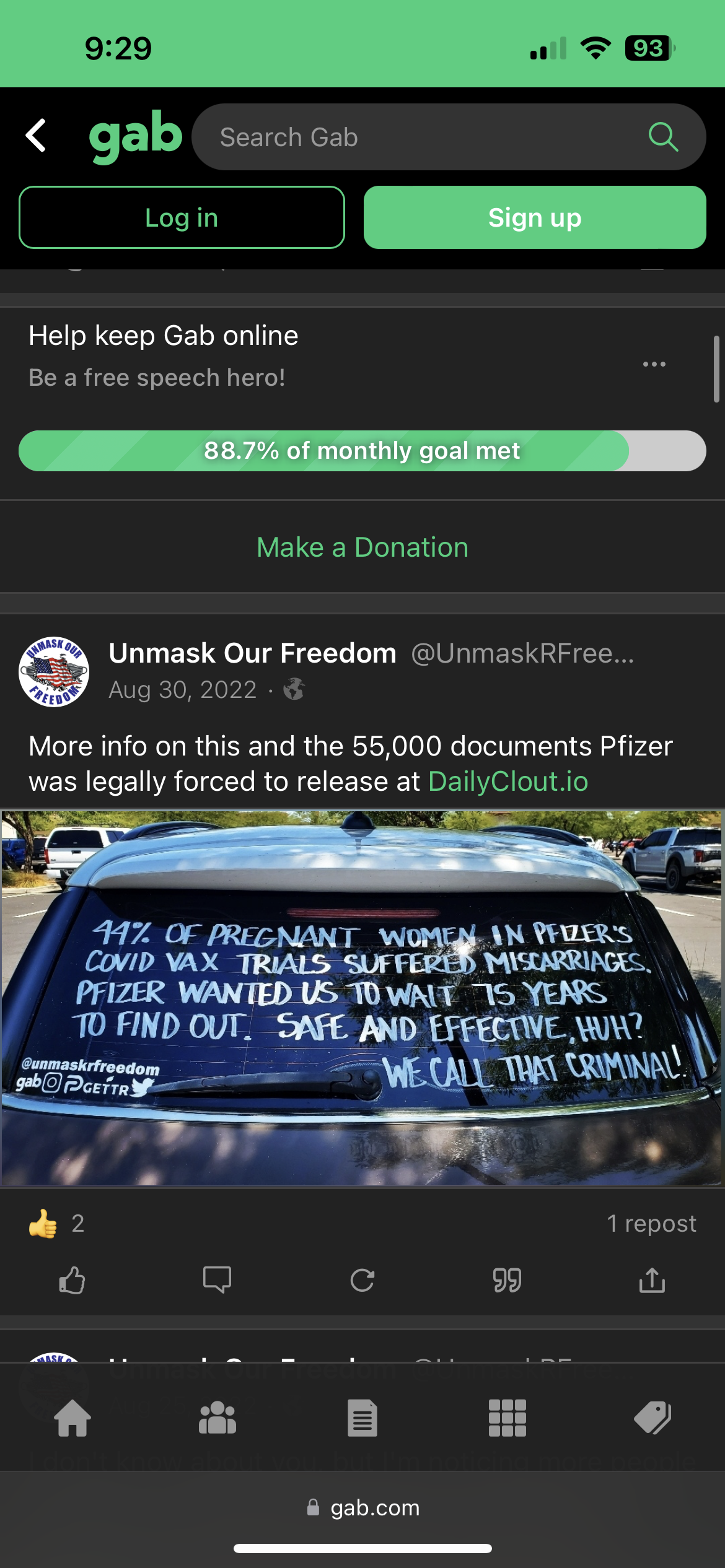Open Unmask Our Freedom's profile avatar

pyautogui.click(x=54, y=672)
